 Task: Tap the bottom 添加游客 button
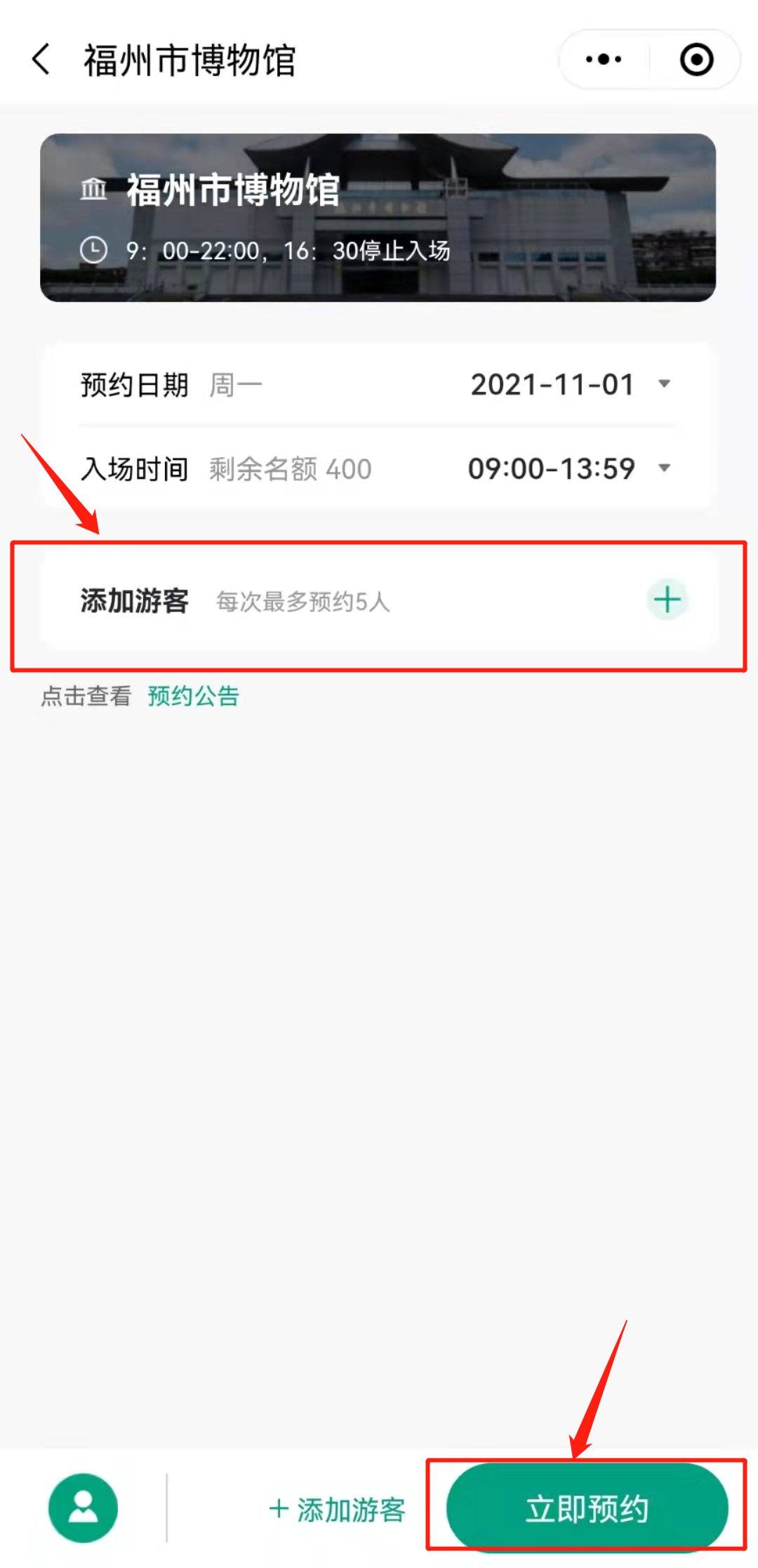click(x=338, y=1509)
